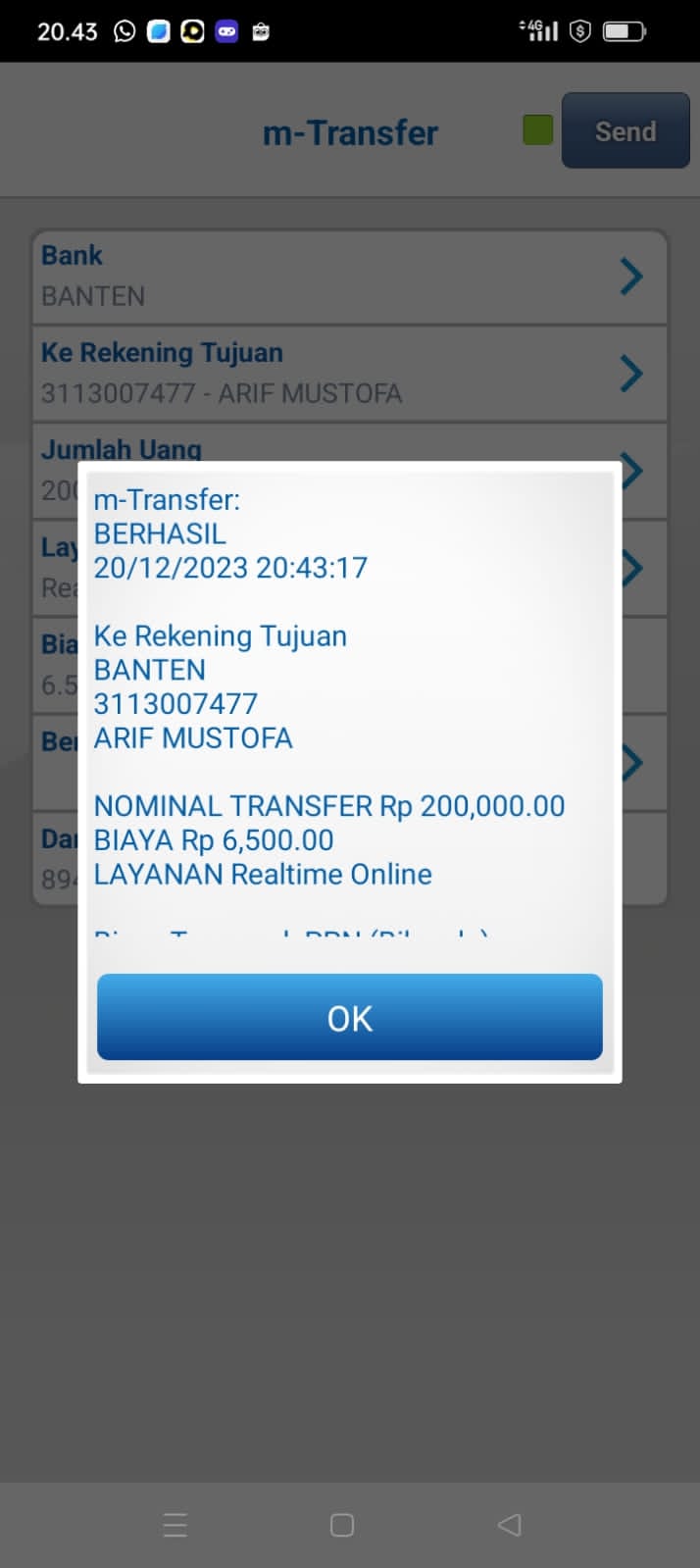Go back using the system back button
This screenshot has width=700, height=1568.
point(509,1524)
